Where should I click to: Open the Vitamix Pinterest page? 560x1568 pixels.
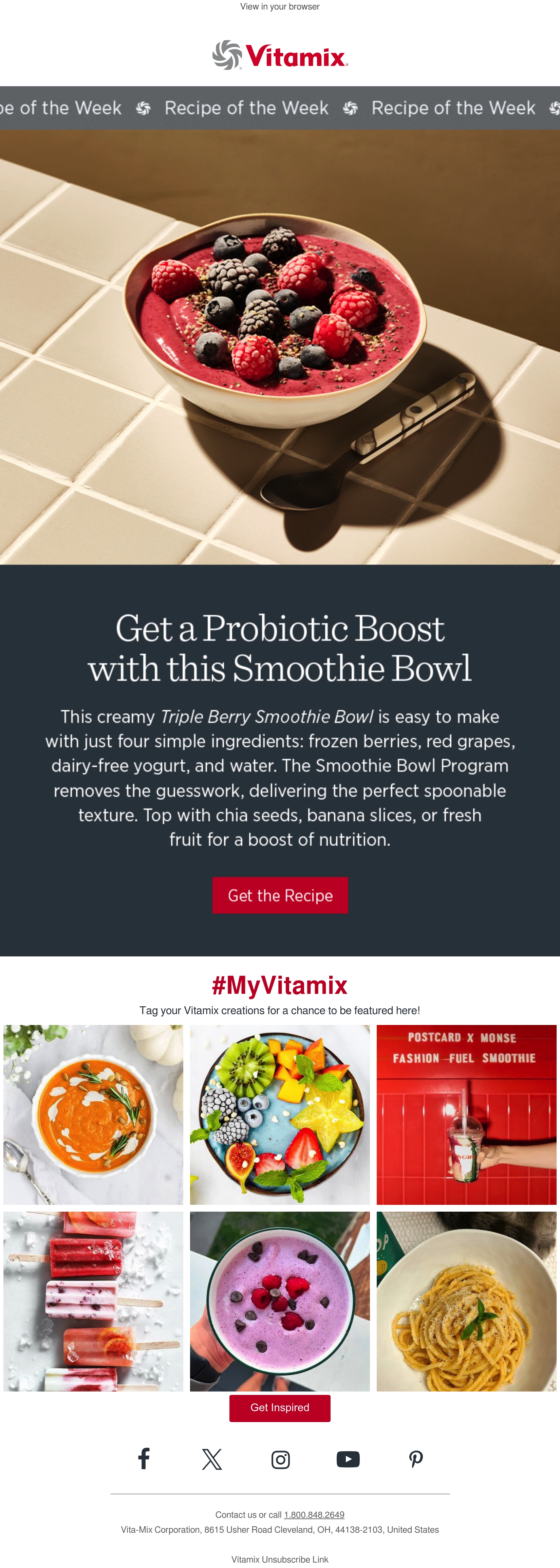(416, 1459)
